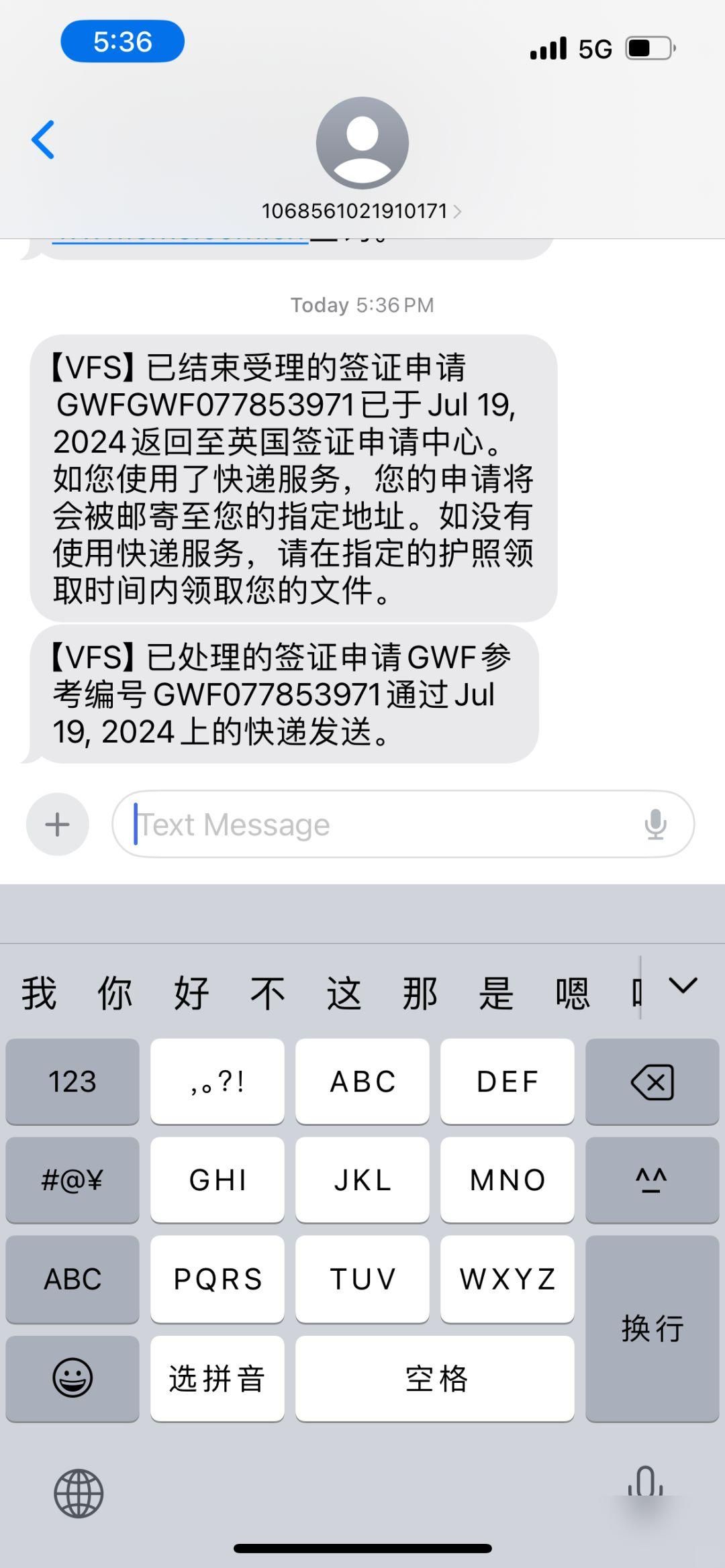Tap the 选拼音 key
725x1568 pixels.
[217, 1378]
